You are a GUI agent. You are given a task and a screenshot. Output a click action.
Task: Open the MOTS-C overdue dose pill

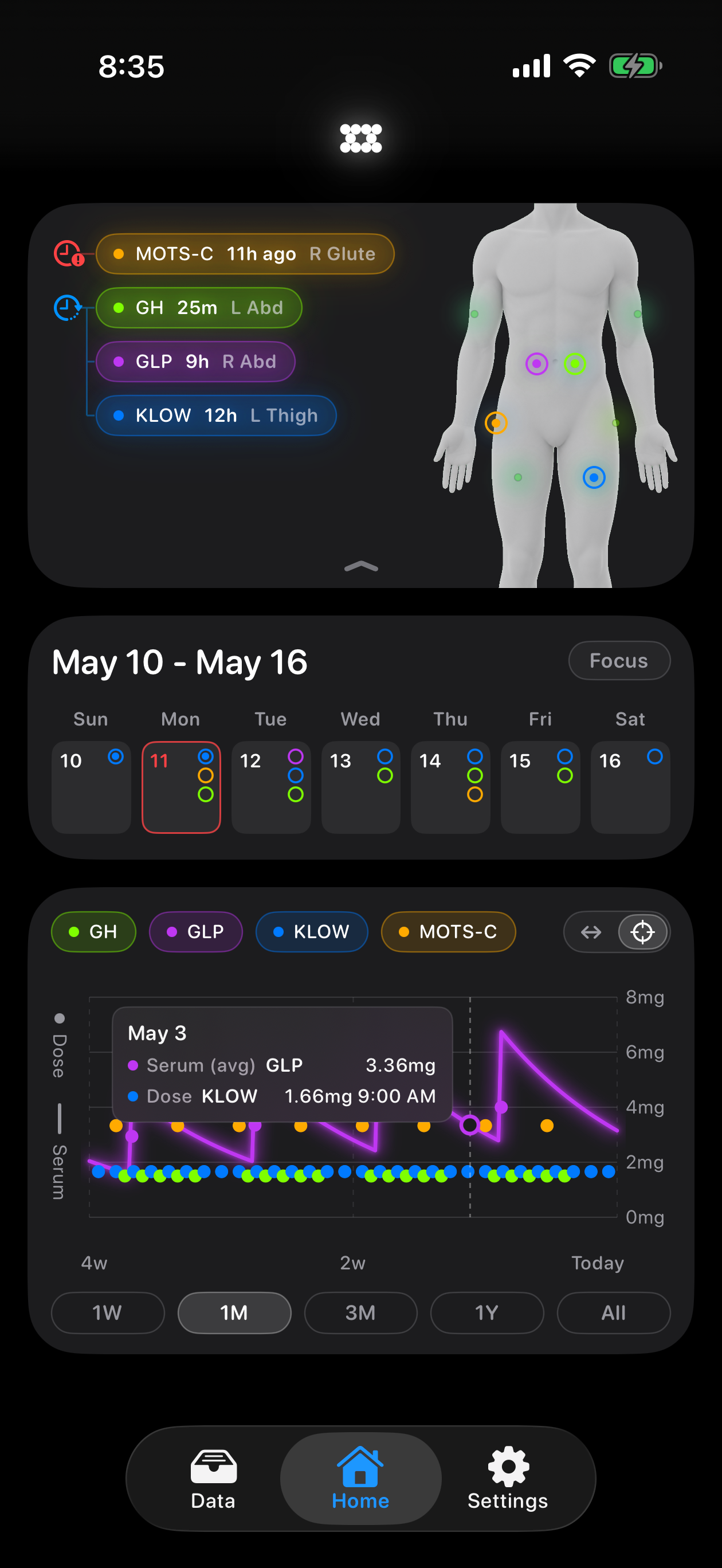245,254
